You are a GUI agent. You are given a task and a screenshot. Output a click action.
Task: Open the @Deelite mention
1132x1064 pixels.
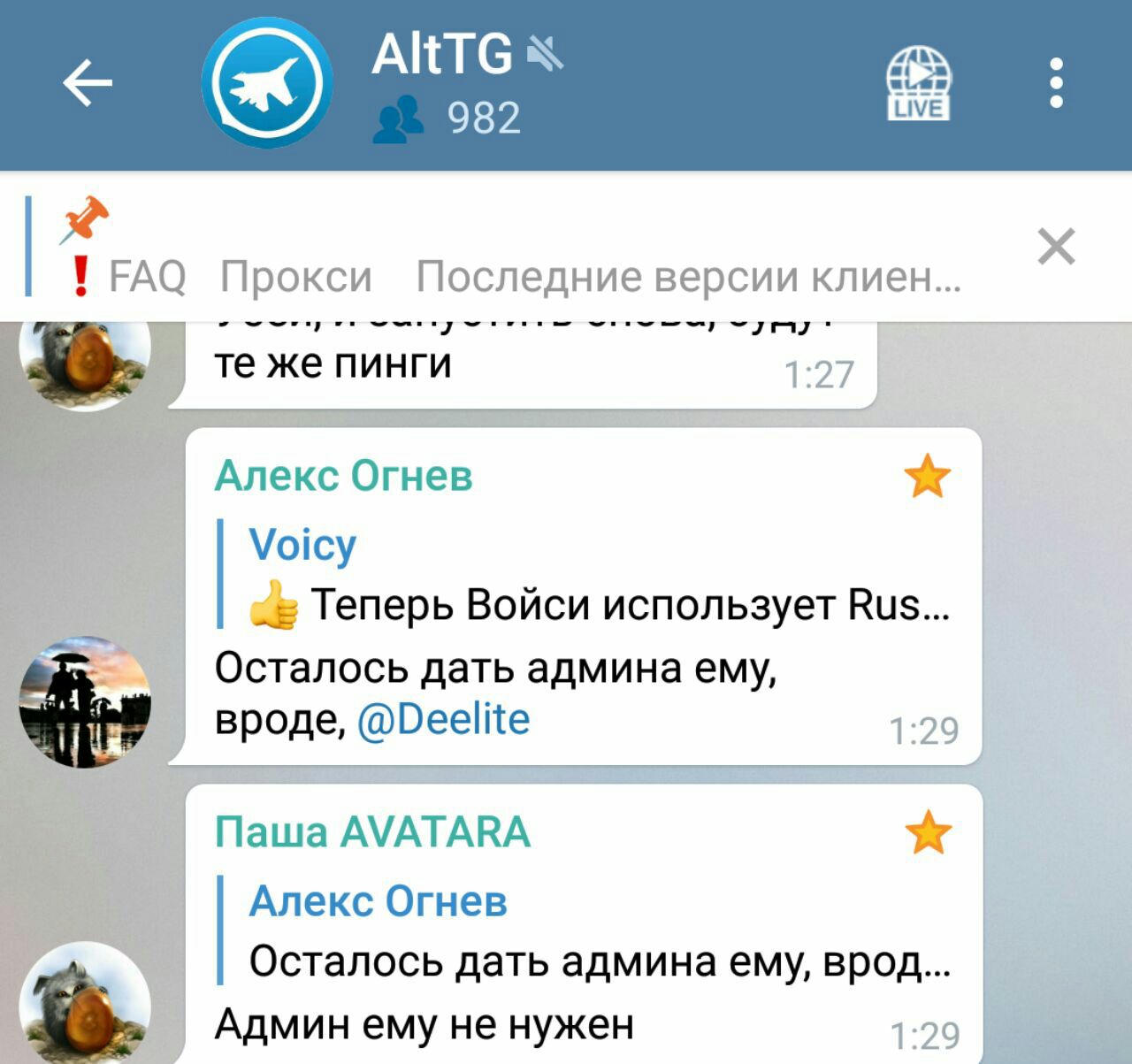444,720
